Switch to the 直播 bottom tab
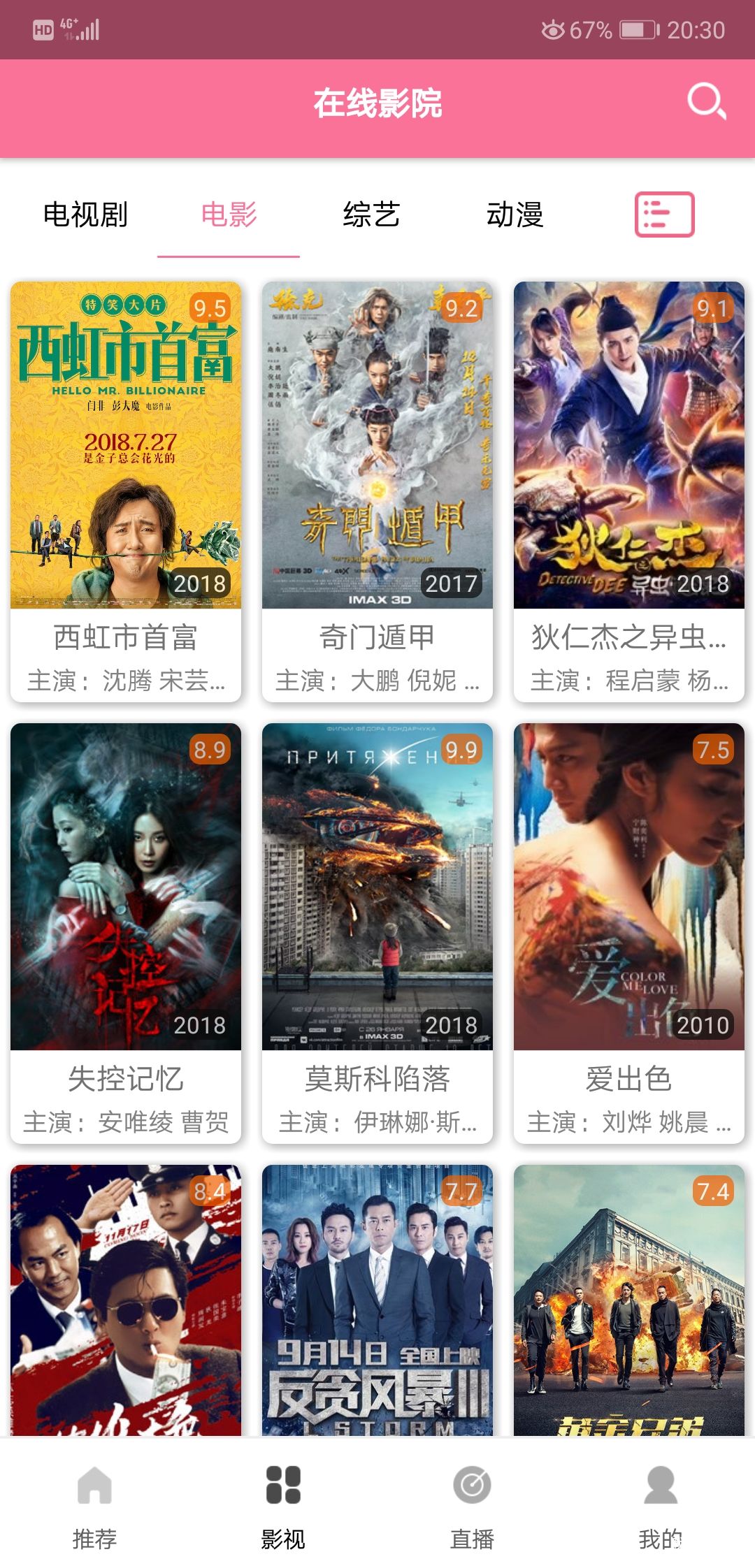Viewport: 755px width, 1568px height. (472, 1502)
